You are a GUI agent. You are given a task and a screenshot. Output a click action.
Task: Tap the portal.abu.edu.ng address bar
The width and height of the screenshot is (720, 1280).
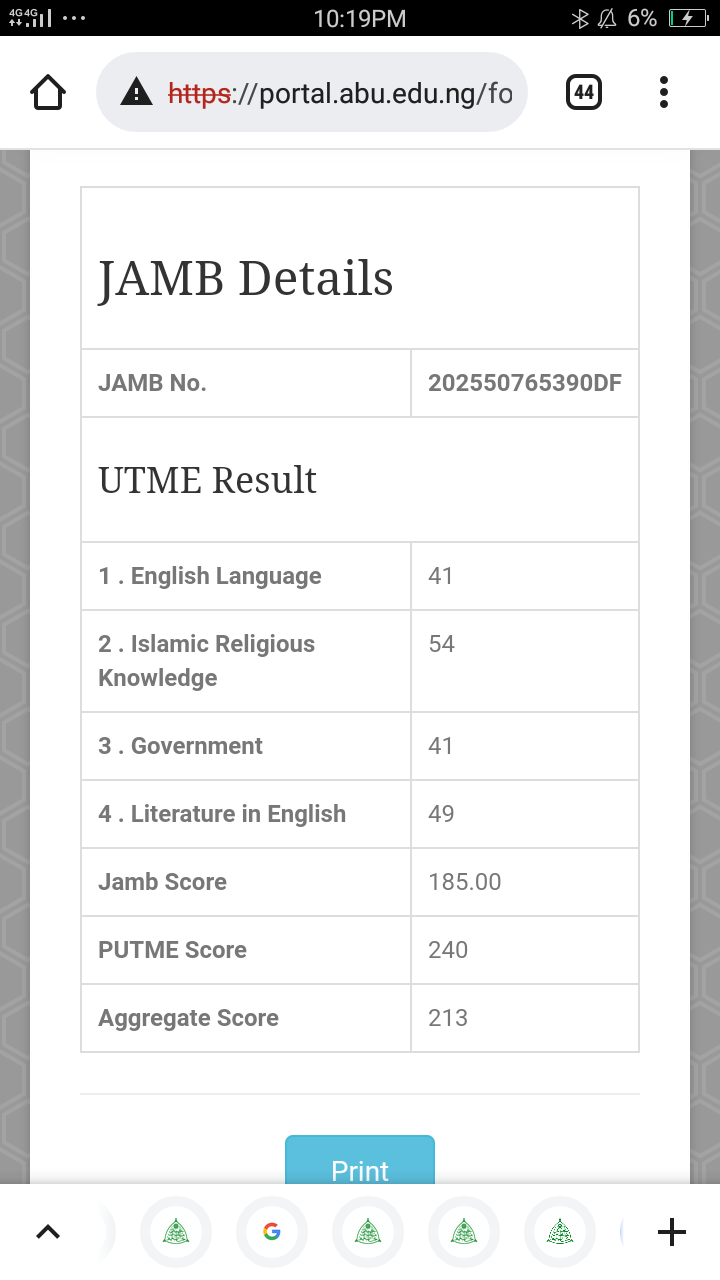(340, 93)
